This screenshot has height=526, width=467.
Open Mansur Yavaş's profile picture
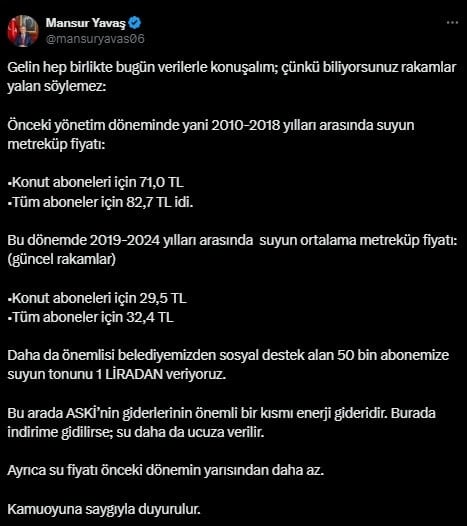[x=23, y=31]
